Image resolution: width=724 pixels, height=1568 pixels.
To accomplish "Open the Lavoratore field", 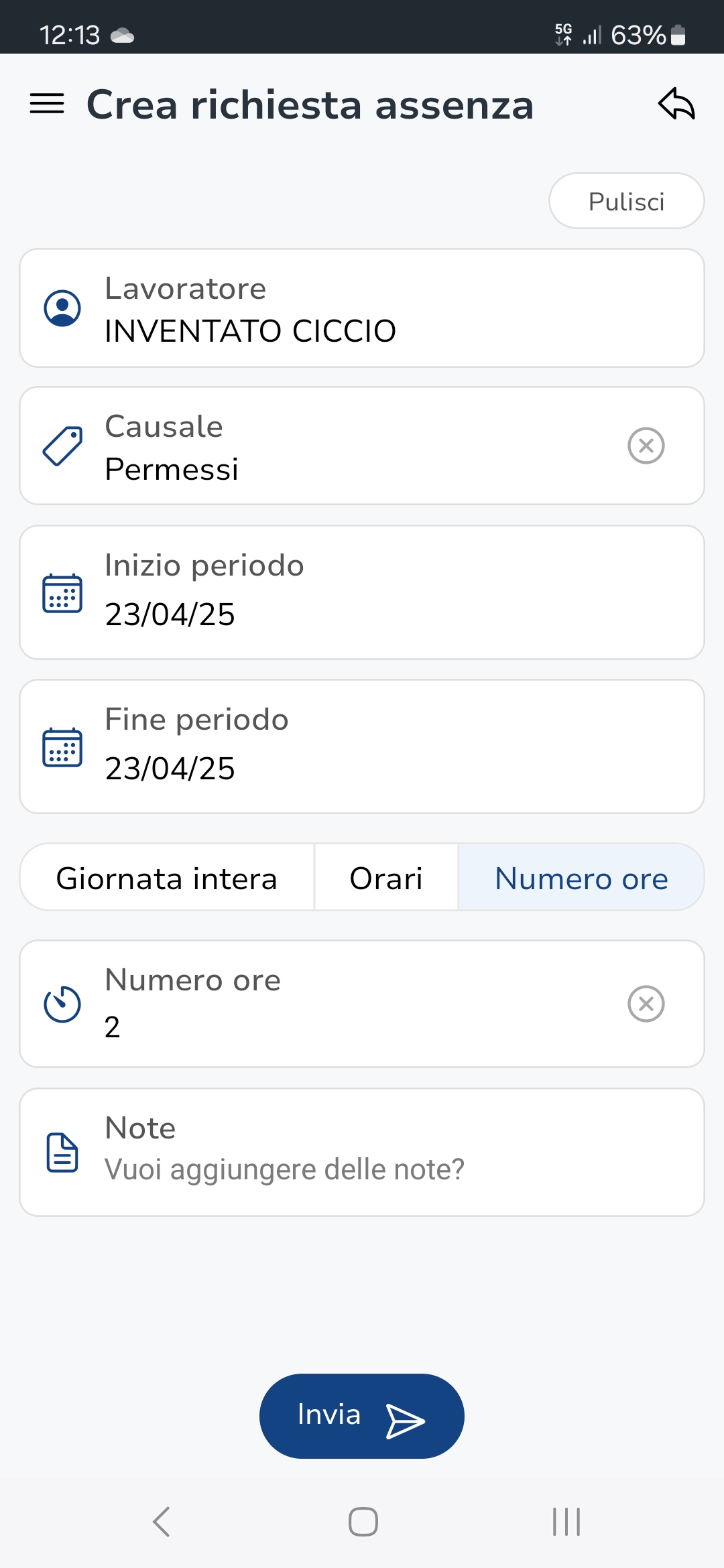I will pyautogui.click(x=362, y=308).
